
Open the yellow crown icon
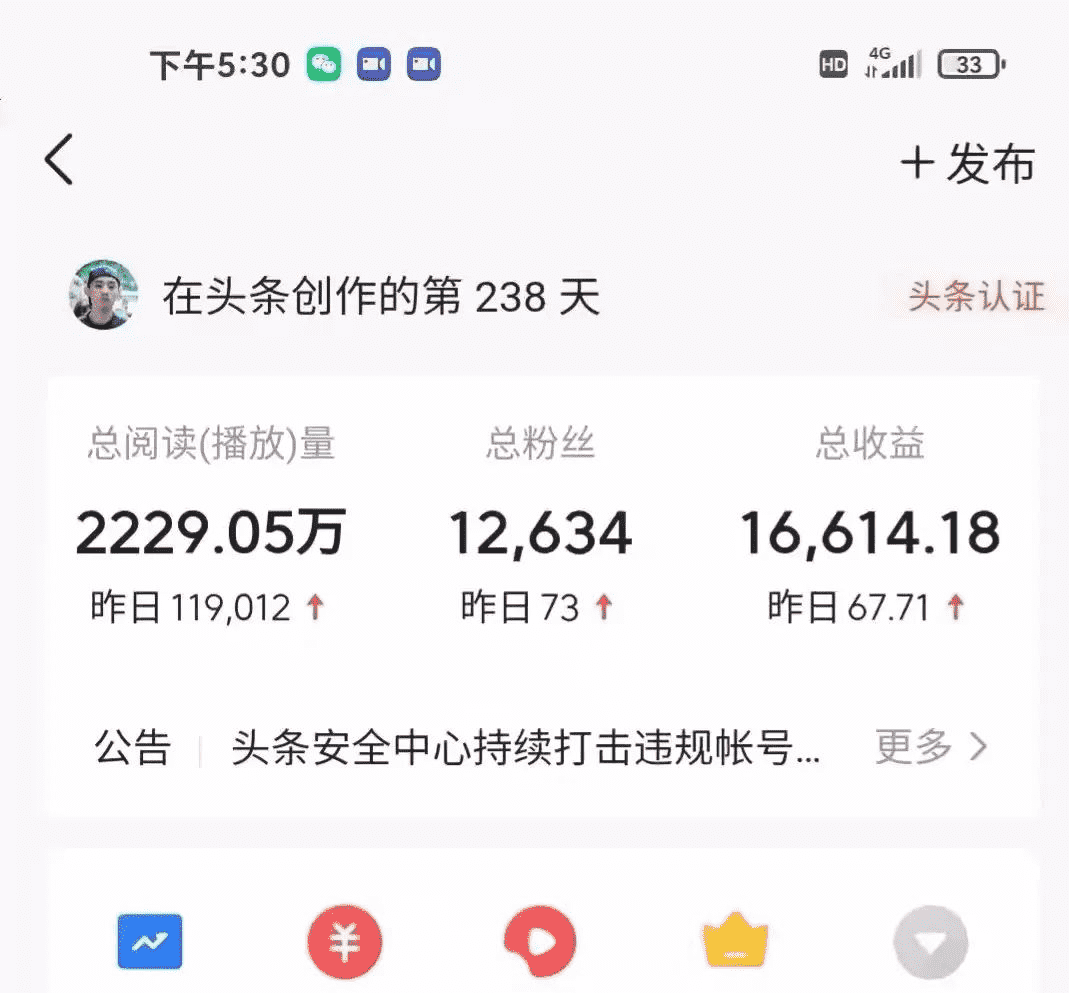[735, 941]
